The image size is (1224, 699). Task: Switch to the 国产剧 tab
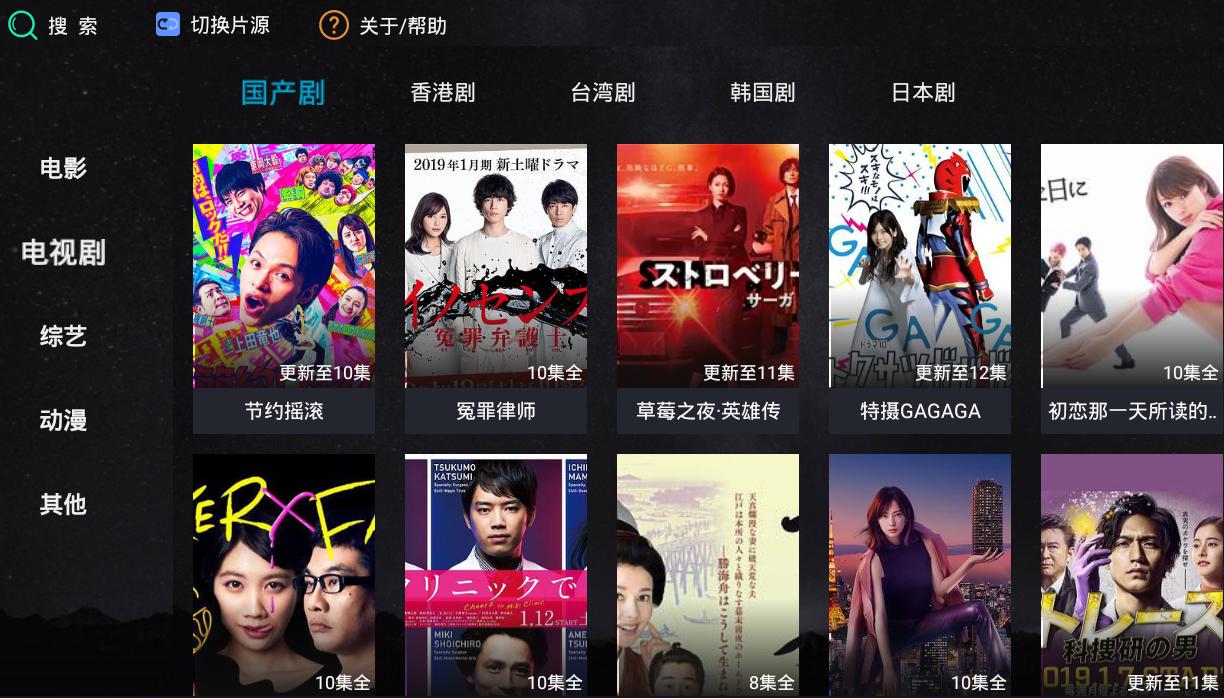283,93
